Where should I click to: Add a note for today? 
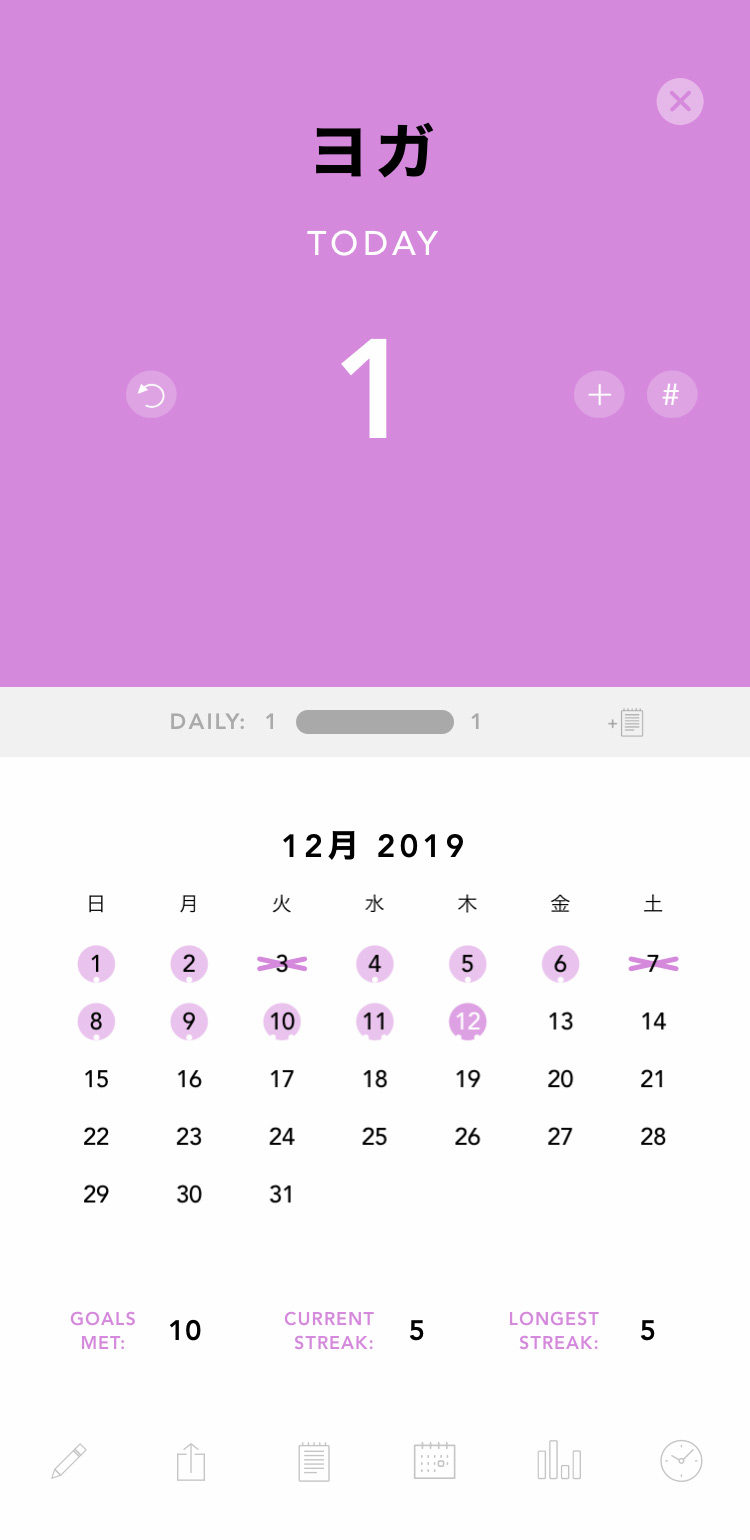click(626, 722)
